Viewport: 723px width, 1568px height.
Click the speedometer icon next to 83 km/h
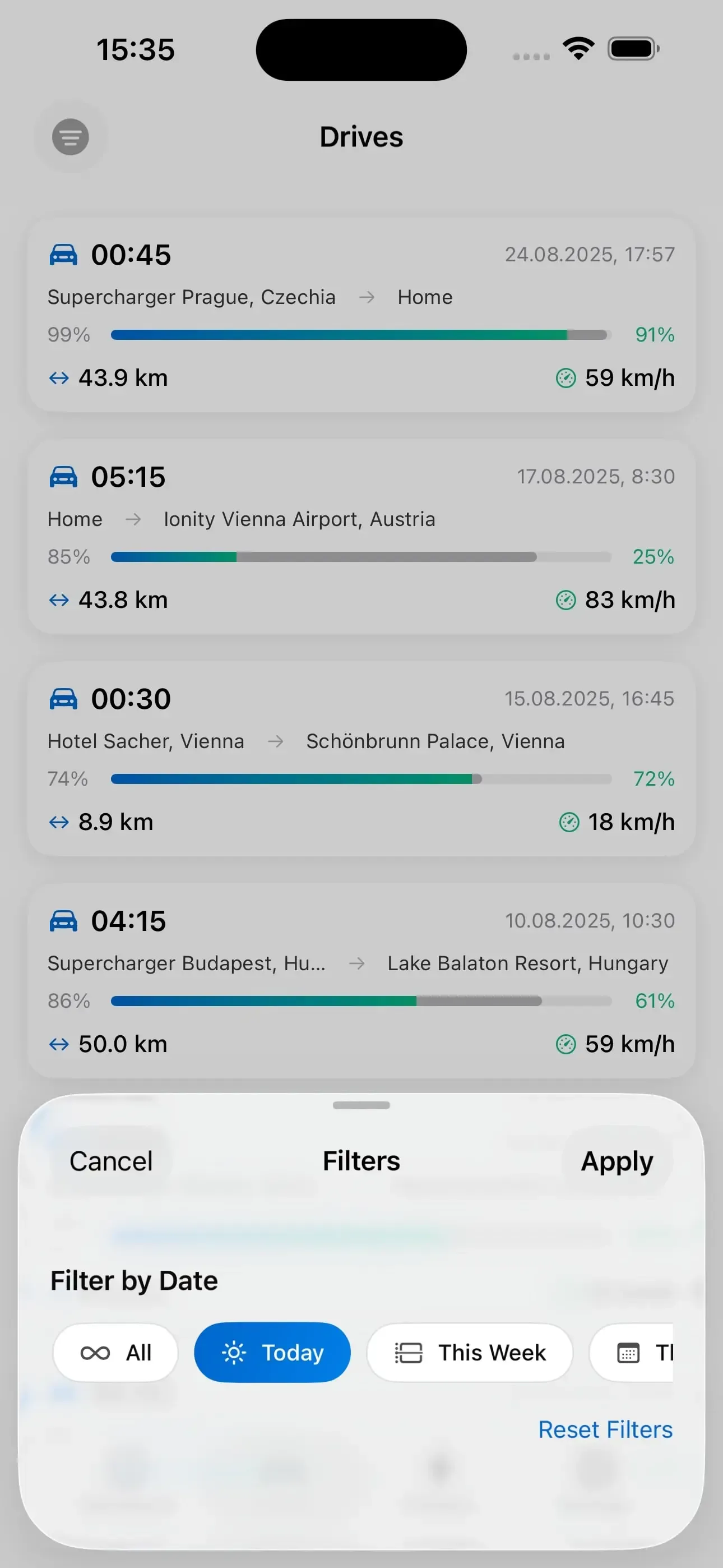click(x=566, y=600)
